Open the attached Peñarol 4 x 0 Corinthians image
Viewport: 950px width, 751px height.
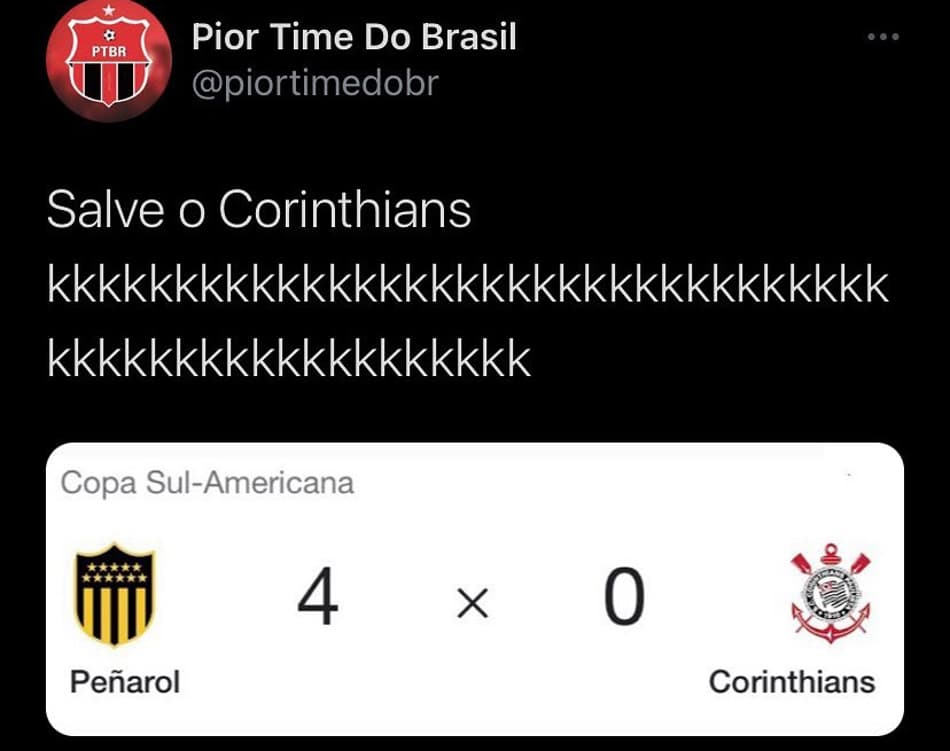pos(475,590)
